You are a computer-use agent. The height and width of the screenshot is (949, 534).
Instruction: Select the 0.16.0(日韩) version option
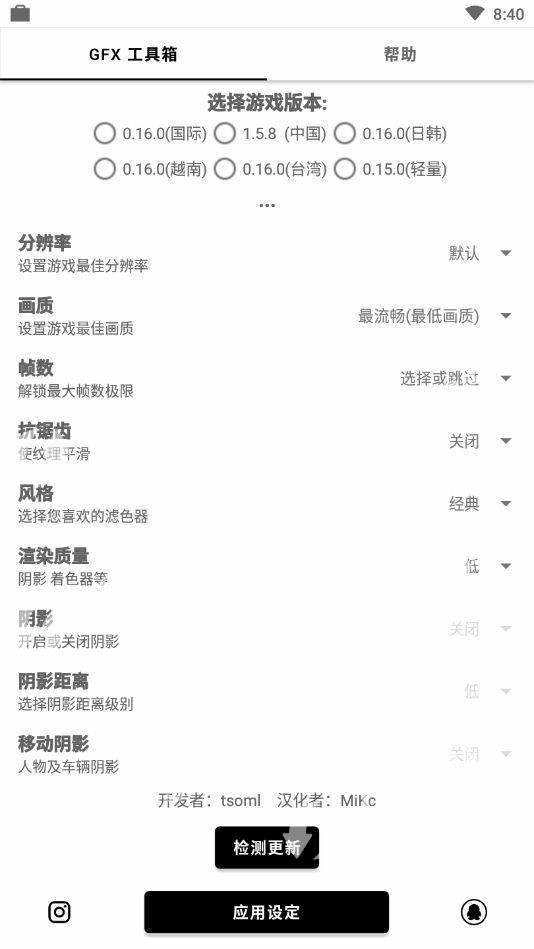click(391, 134)
